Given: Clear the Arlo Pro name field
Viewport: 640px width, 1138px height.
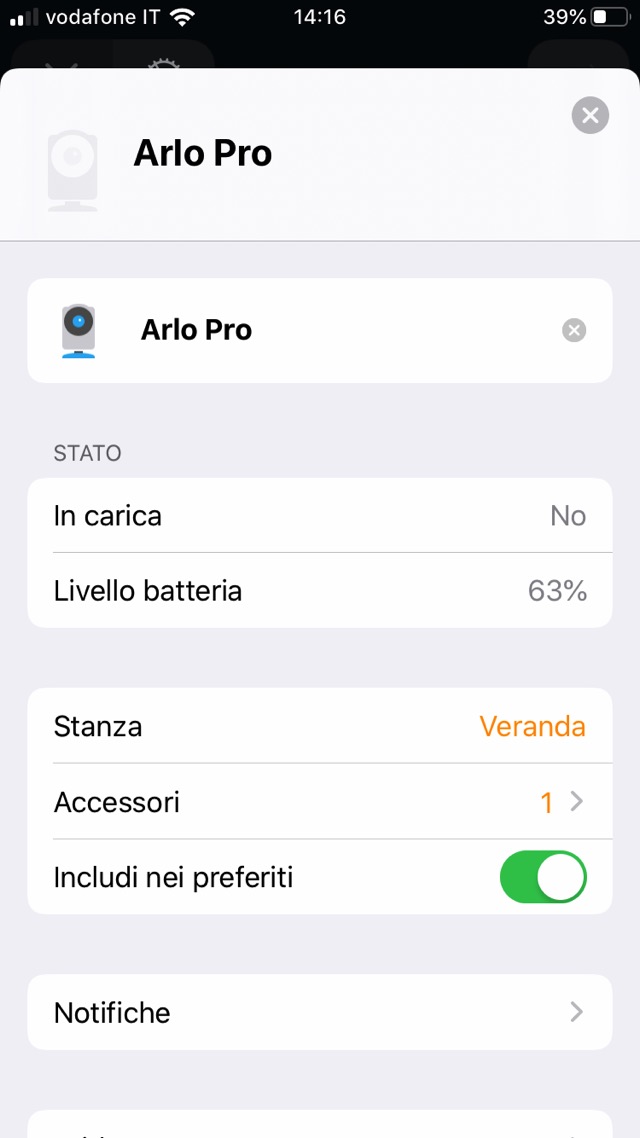Looking at the screenshot, I should [574, 330].
